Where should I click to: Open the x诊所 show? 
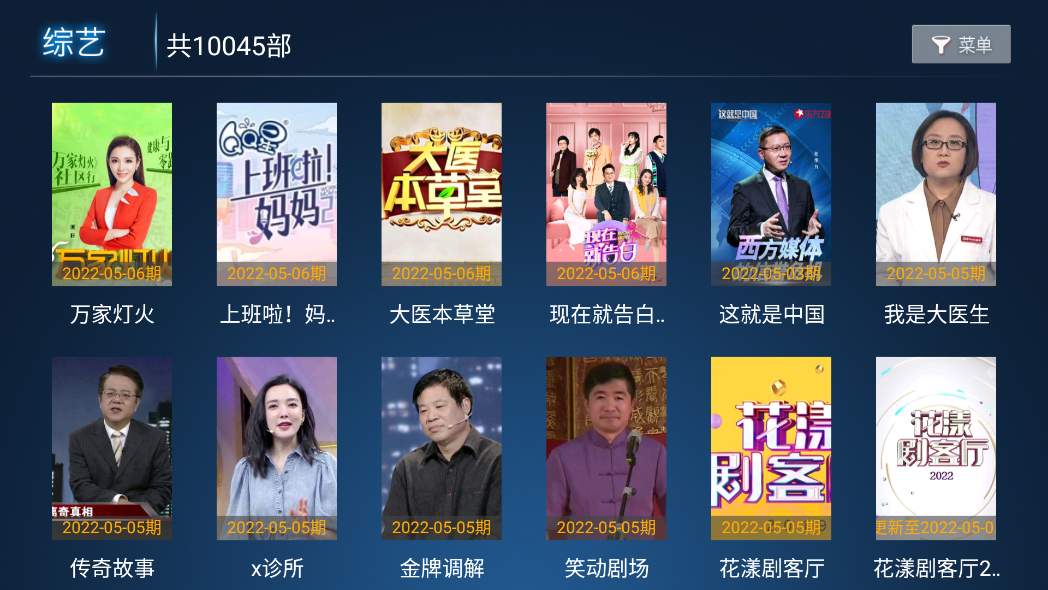[x=277, y=449]
